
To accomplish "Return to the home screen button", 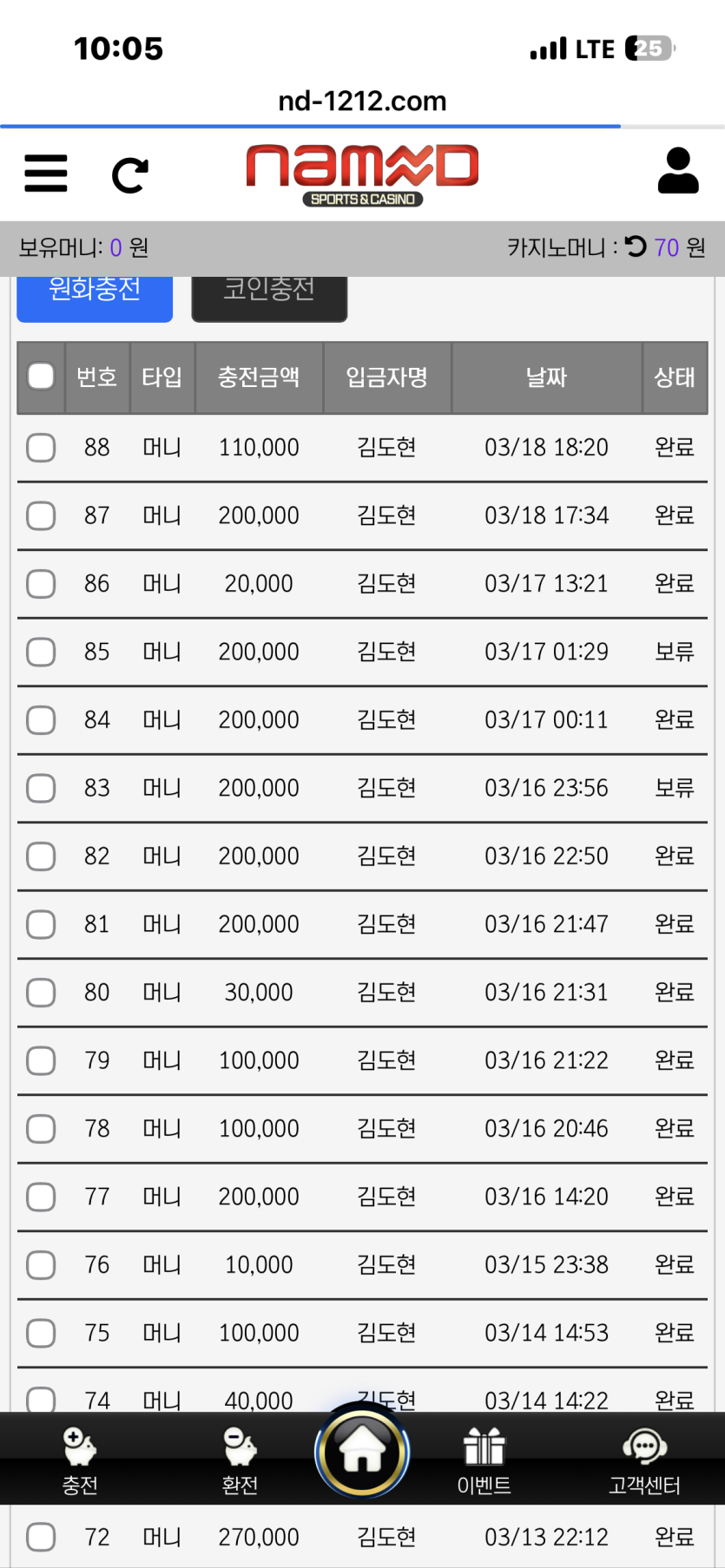I will 362,1453.
